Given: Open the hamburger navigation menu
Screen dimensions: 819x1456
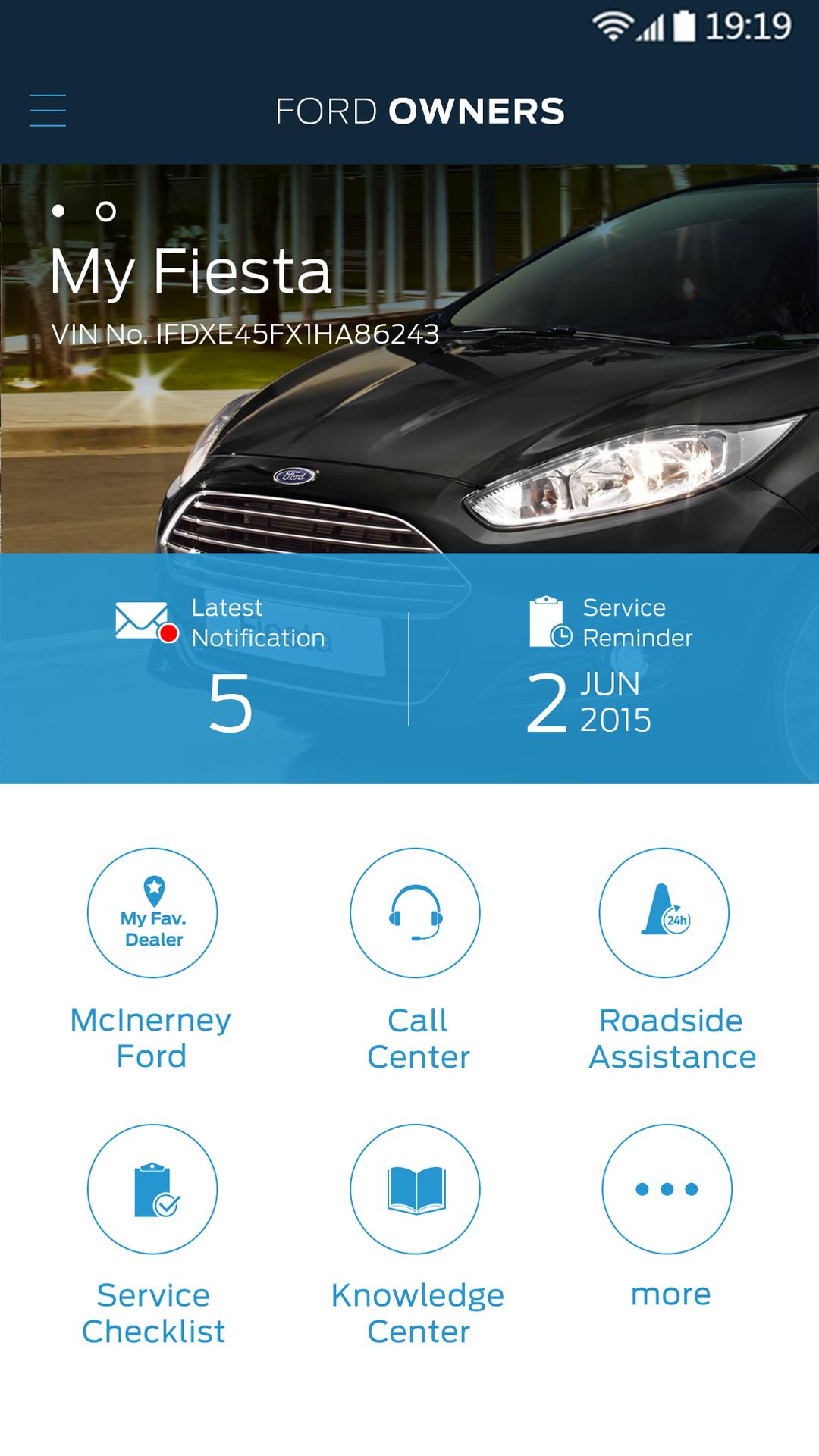Looking at the screenshot, I should 48,110.
